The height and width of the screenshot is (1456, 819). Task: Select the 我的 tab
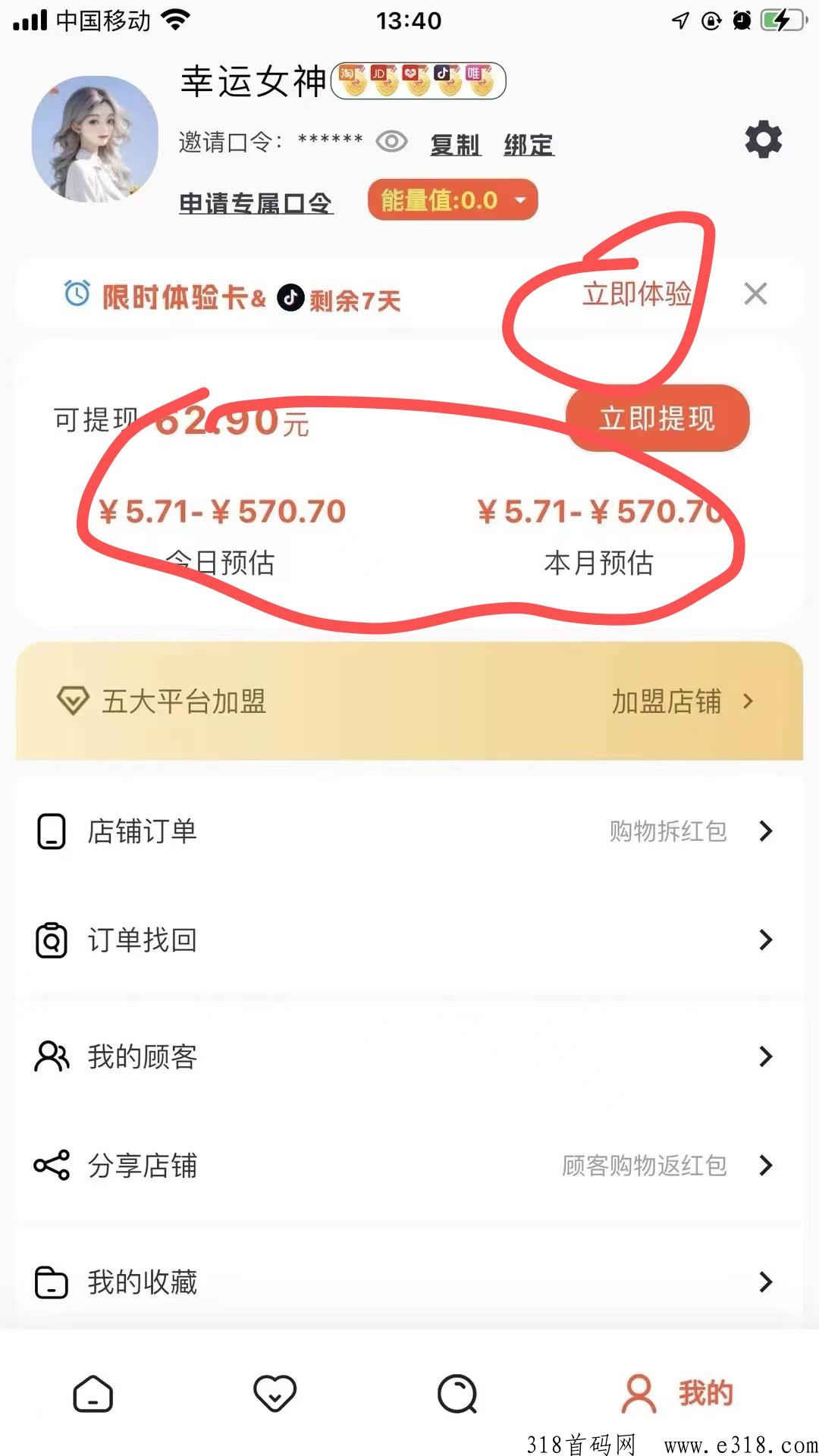(677, 1394)
